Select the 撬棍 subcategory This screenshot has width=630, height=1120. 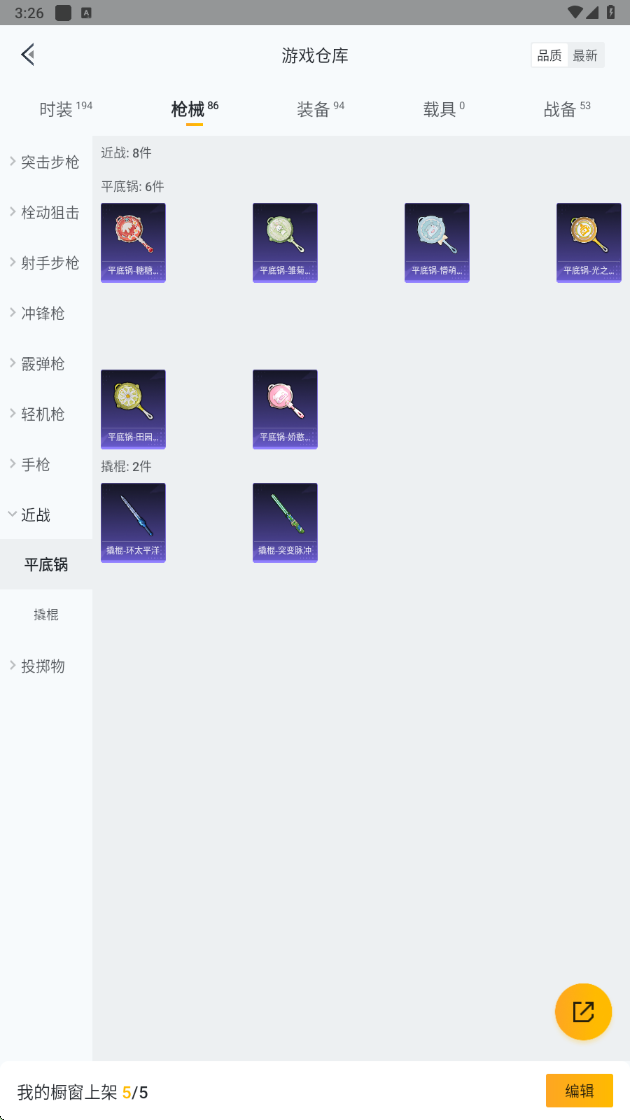click(x=46, y=614)
